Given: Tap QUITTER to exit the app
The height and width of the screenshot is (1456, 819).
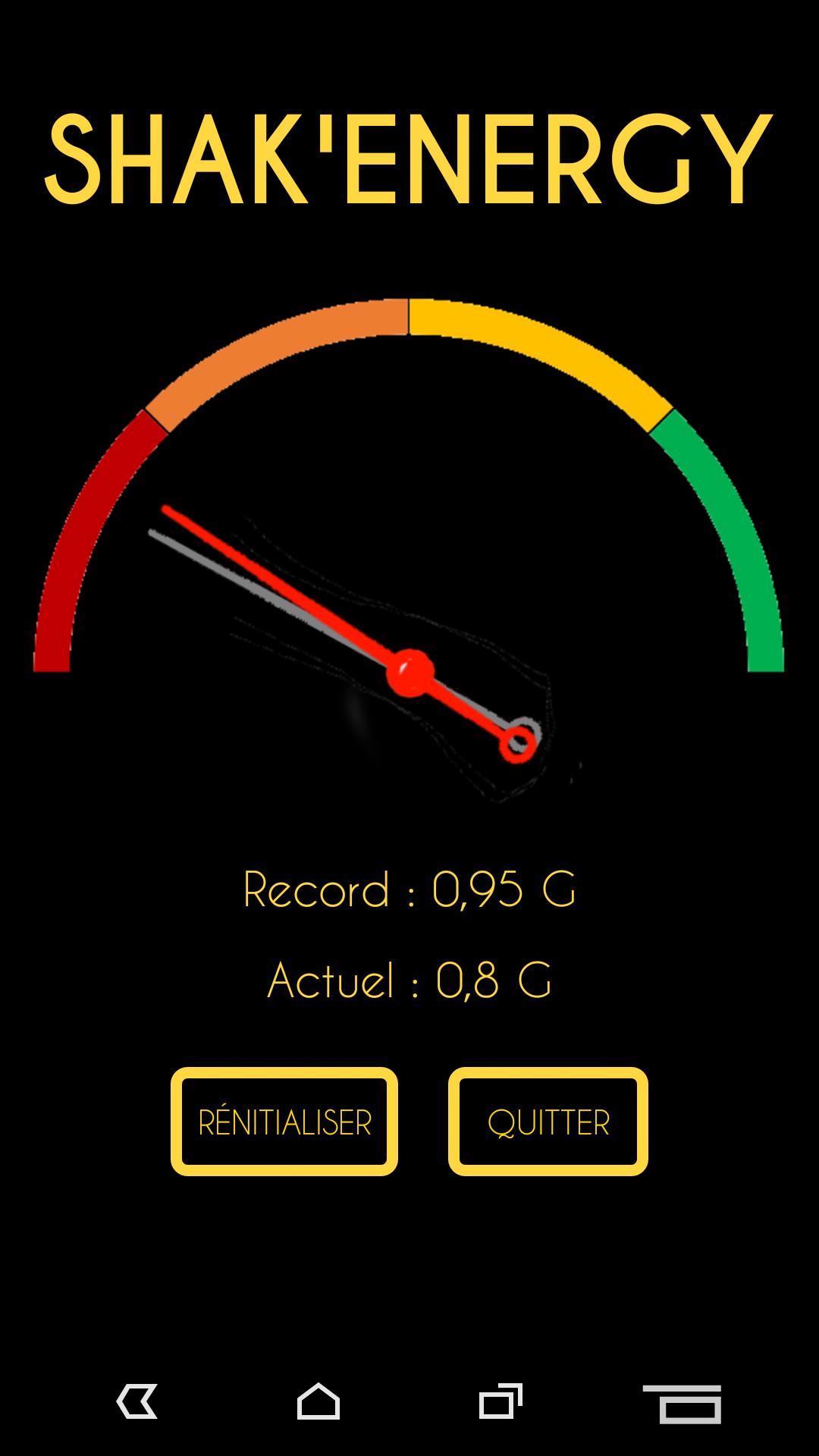Looking at the screenshot, I should (x=548, y=1122).
